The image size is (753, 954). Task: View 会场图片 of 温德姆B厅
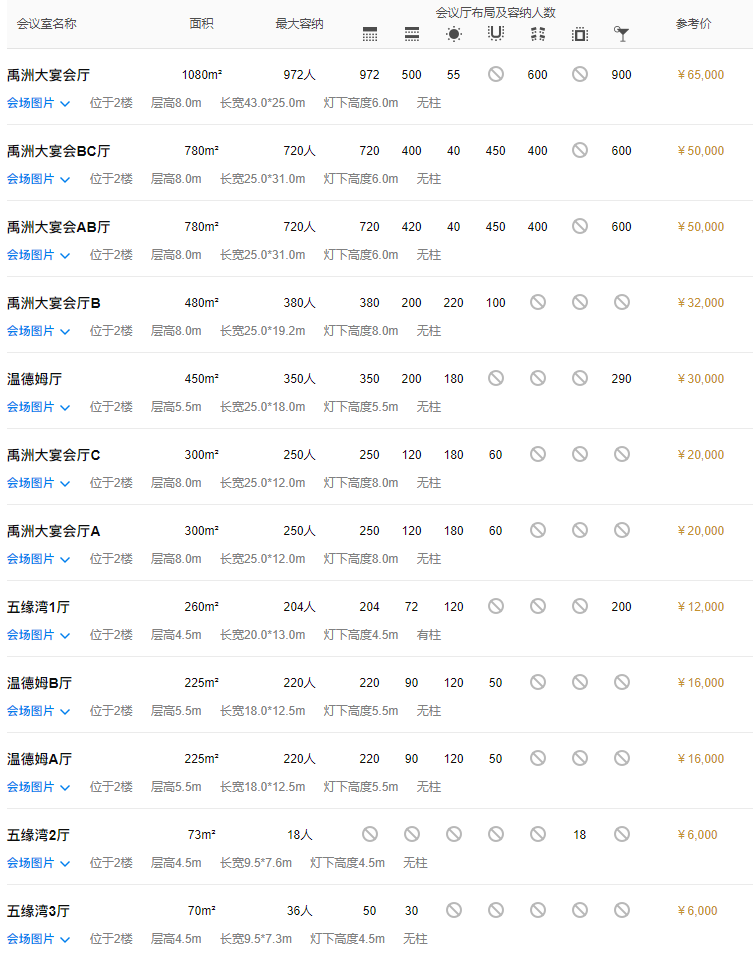click(x=38, y=711)
